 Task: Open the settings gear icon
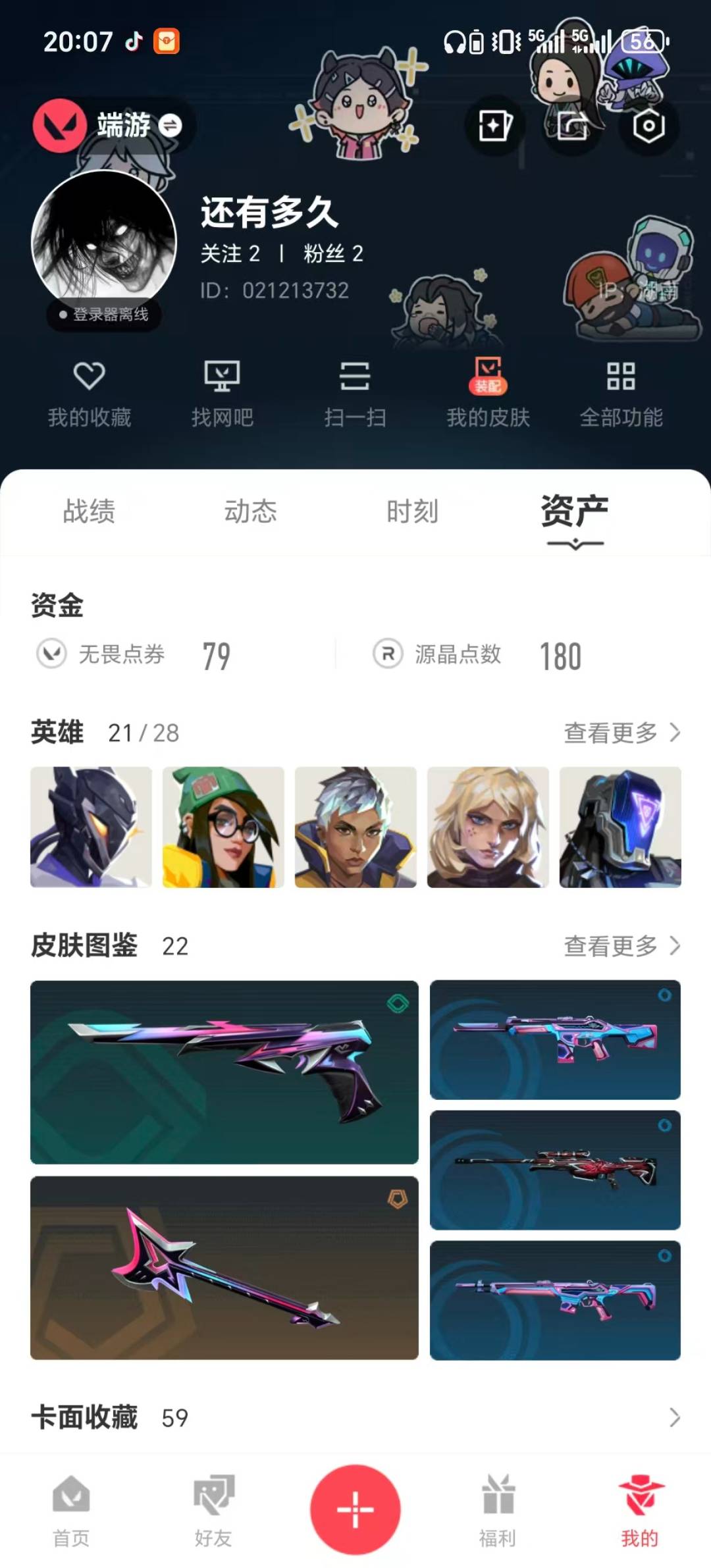point(648,126)
